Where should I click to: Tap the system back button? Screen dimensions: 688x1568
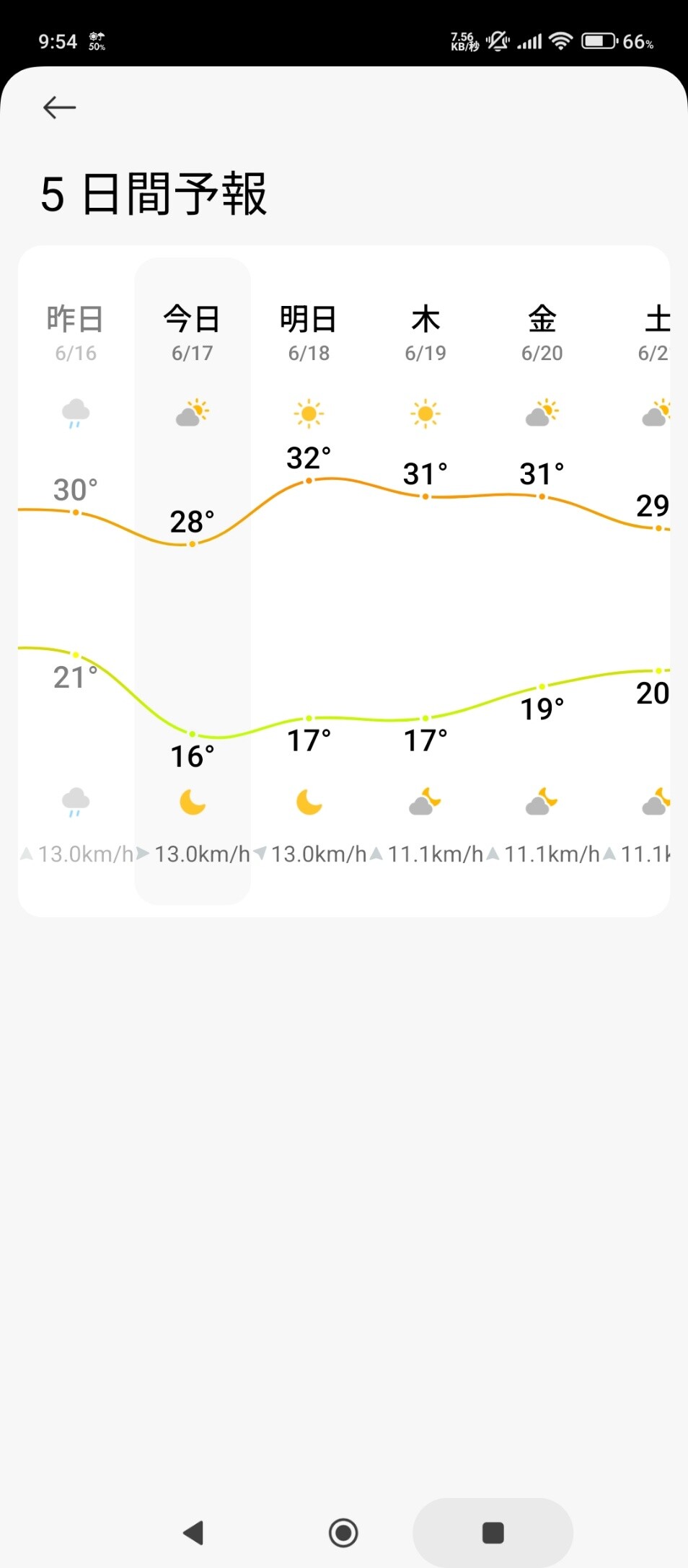coord(193,1533)
